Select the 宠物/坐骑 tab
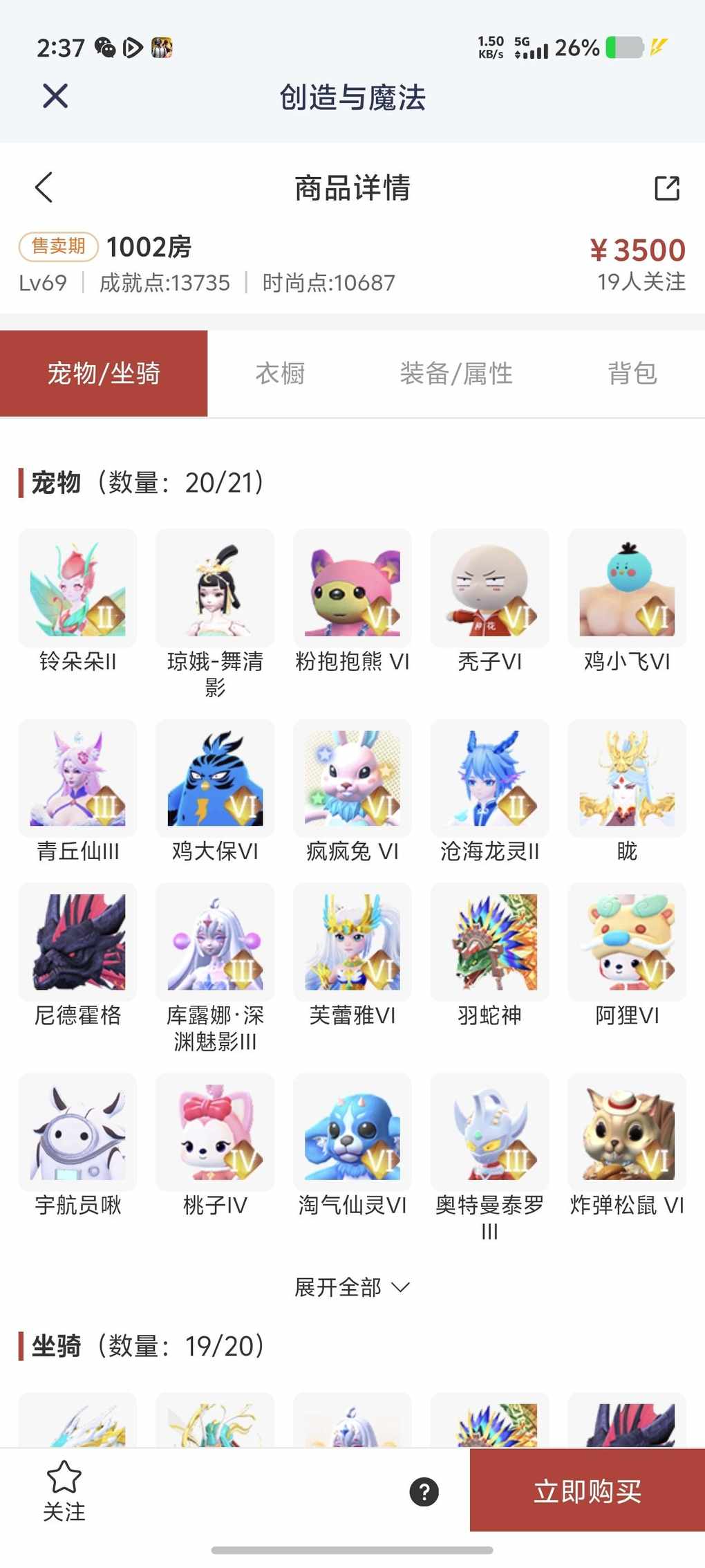 (104, 373)
